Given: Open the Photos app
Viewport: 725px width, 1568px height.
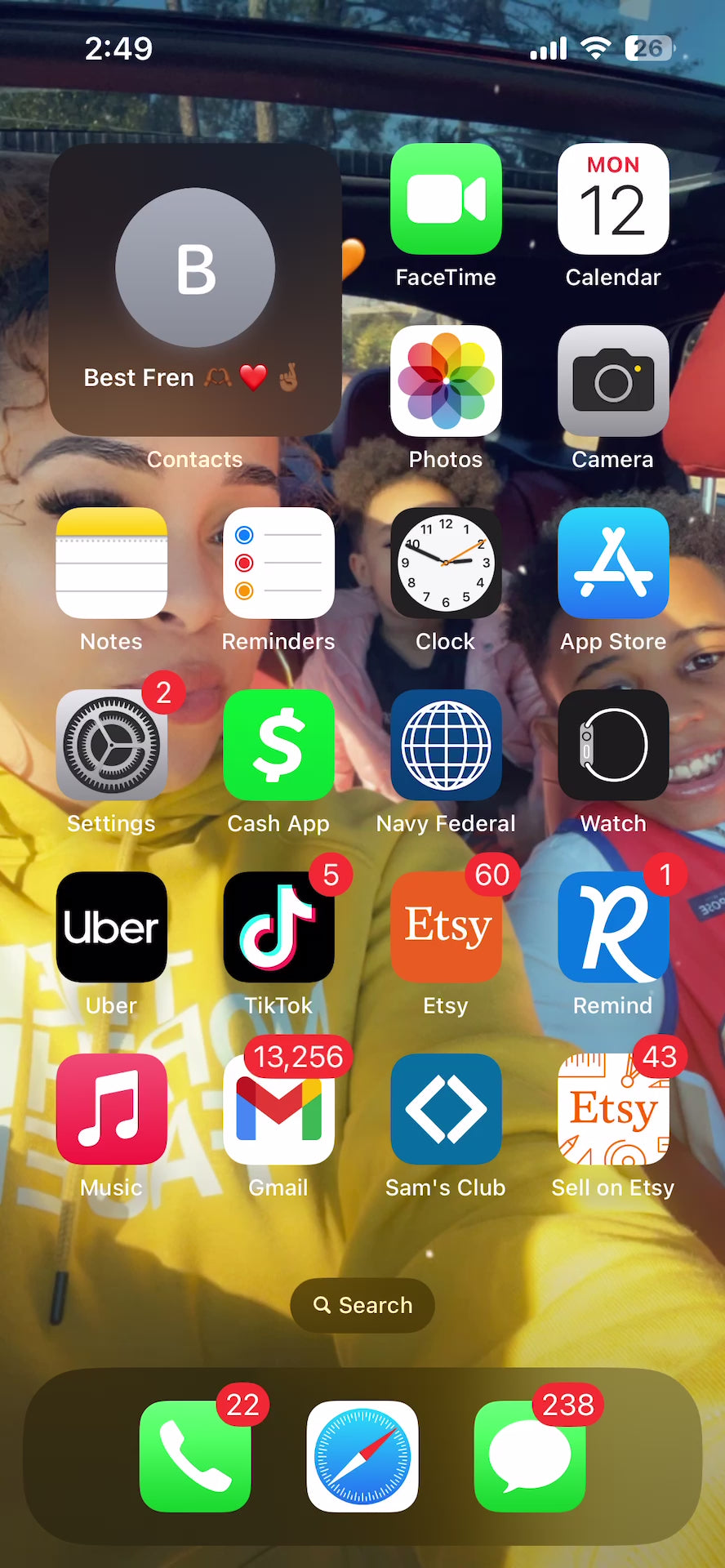Looking at the screenshot, I should (446, 381).
